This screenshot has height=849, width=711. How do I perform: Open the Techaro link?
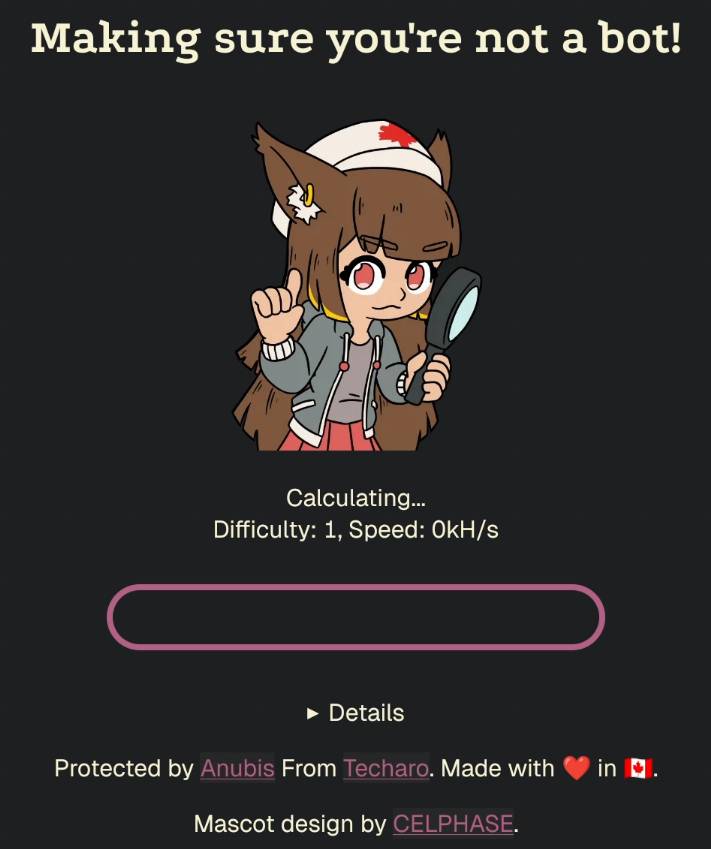[x=386, y=769]
